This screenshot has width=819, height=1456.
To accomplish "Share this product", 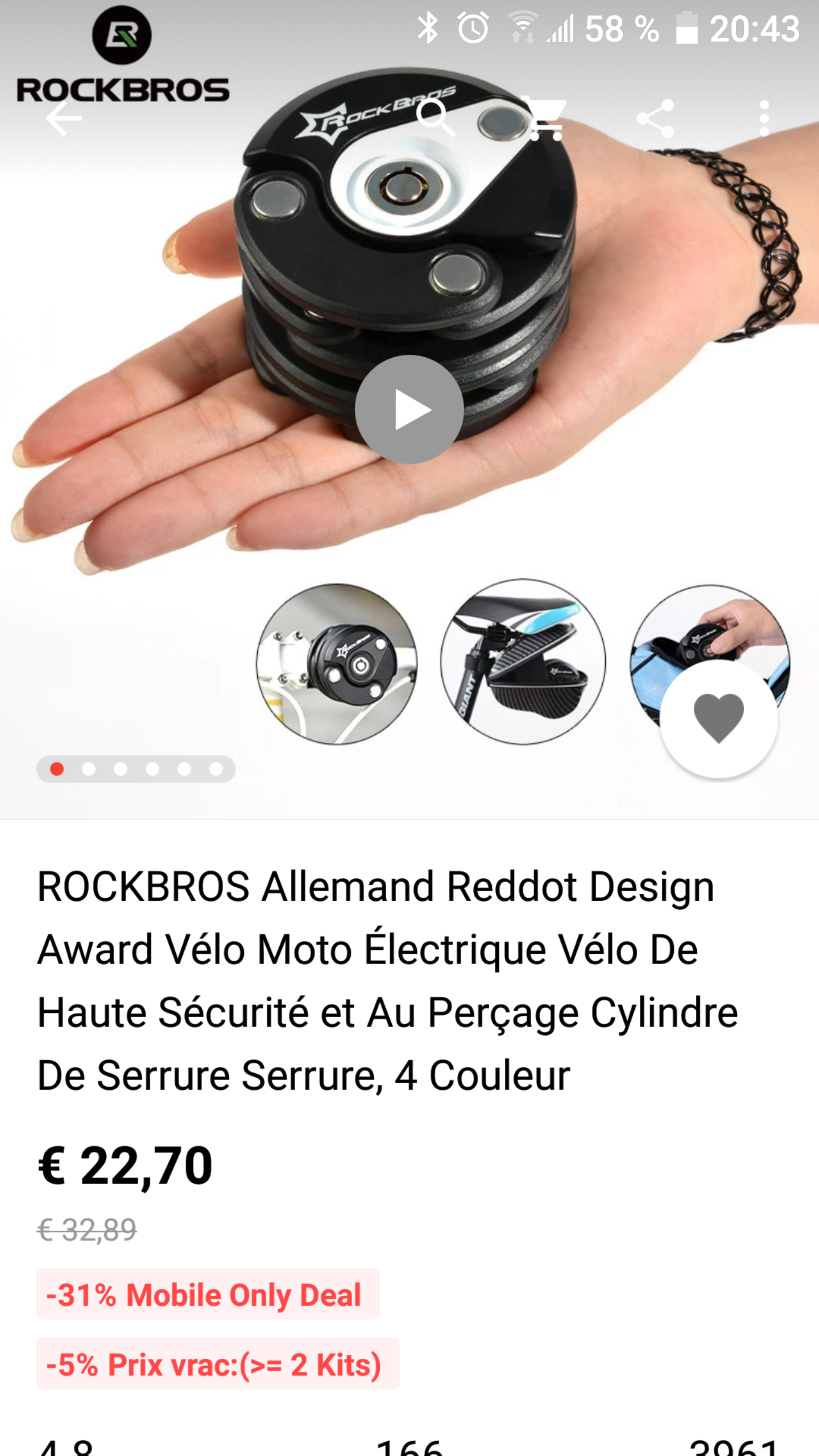I will 656,118.
